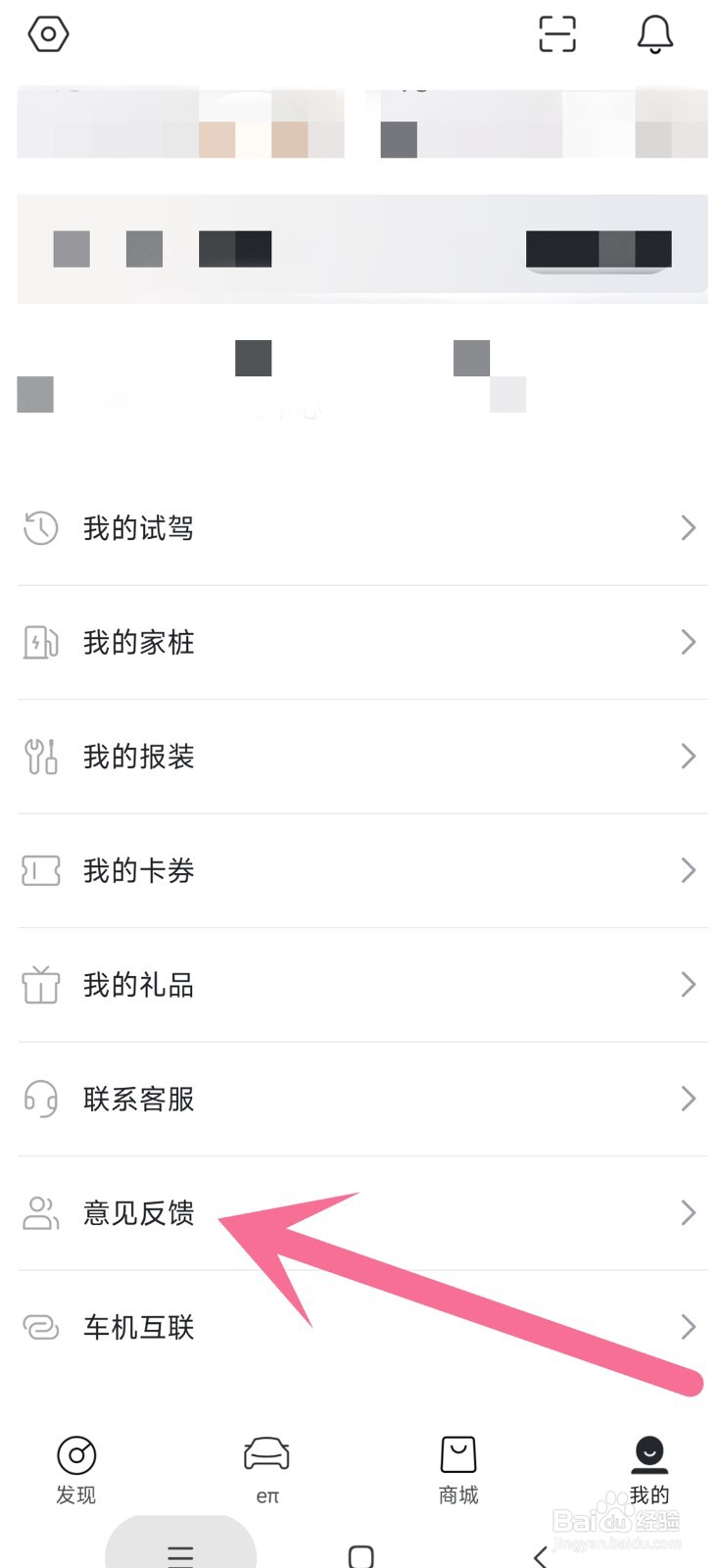Screen dimensions: 721x1568
Task: Open the 意见反馈 feedback entry
Action: pyautogui.click(x=139, y=1213)
